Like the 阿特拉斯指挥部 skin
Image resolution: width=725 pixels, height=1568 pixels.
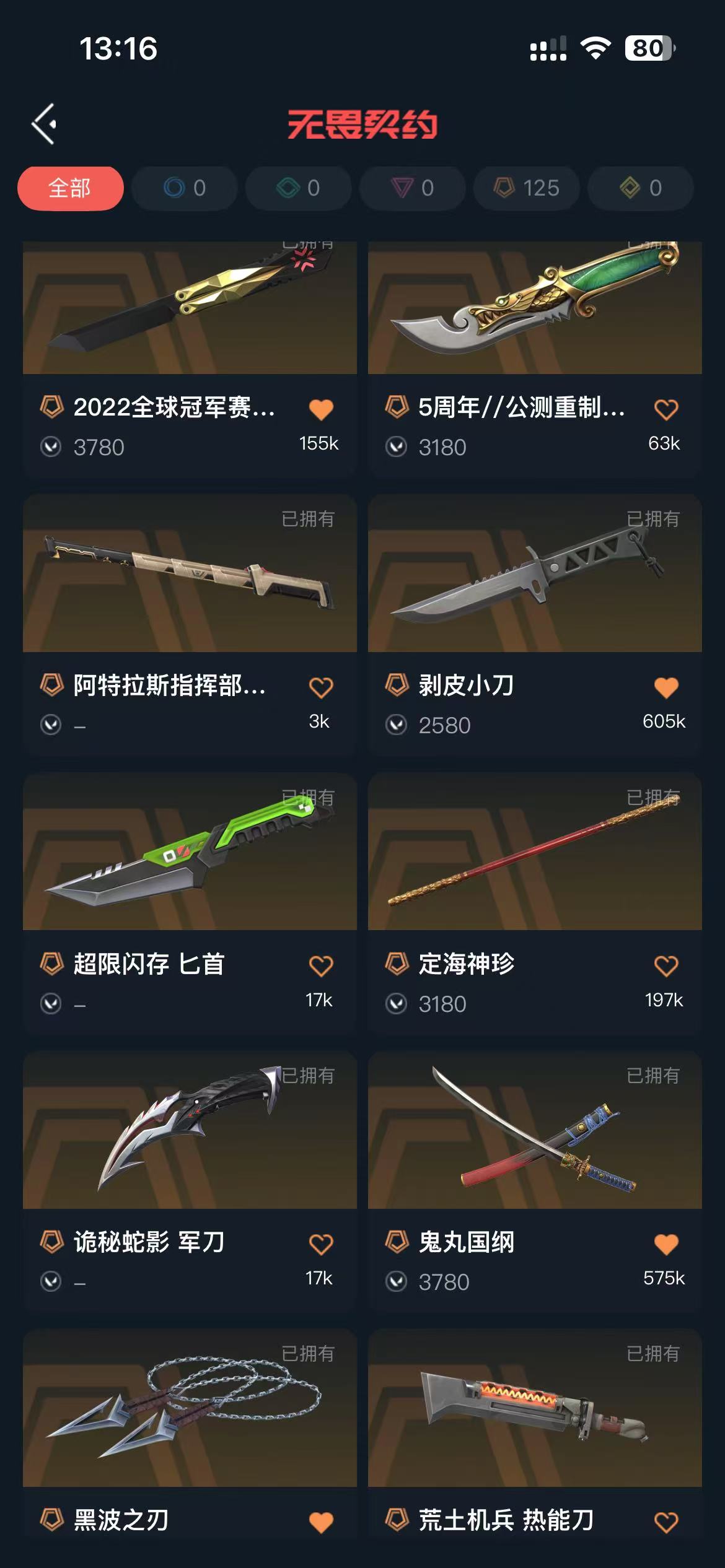click(321, 687)
